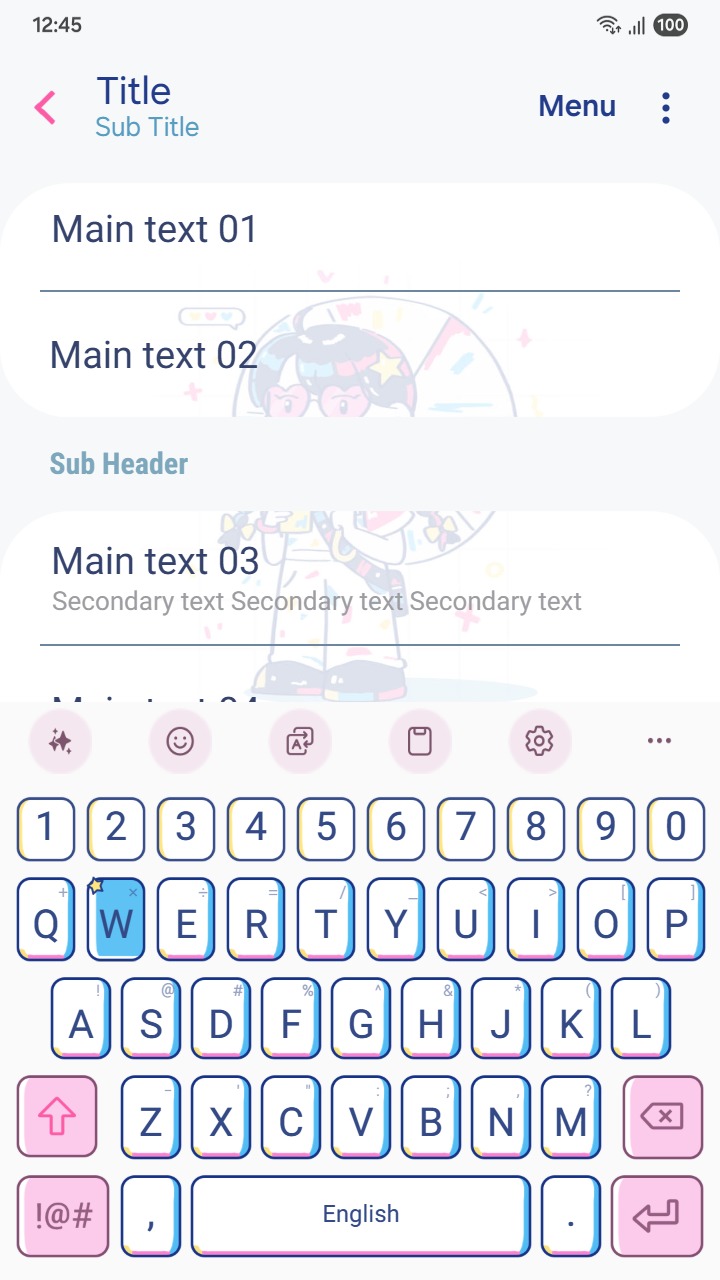720x1280 pixels.
Task: Open the Main text 01 row
Action: (360, 230)
